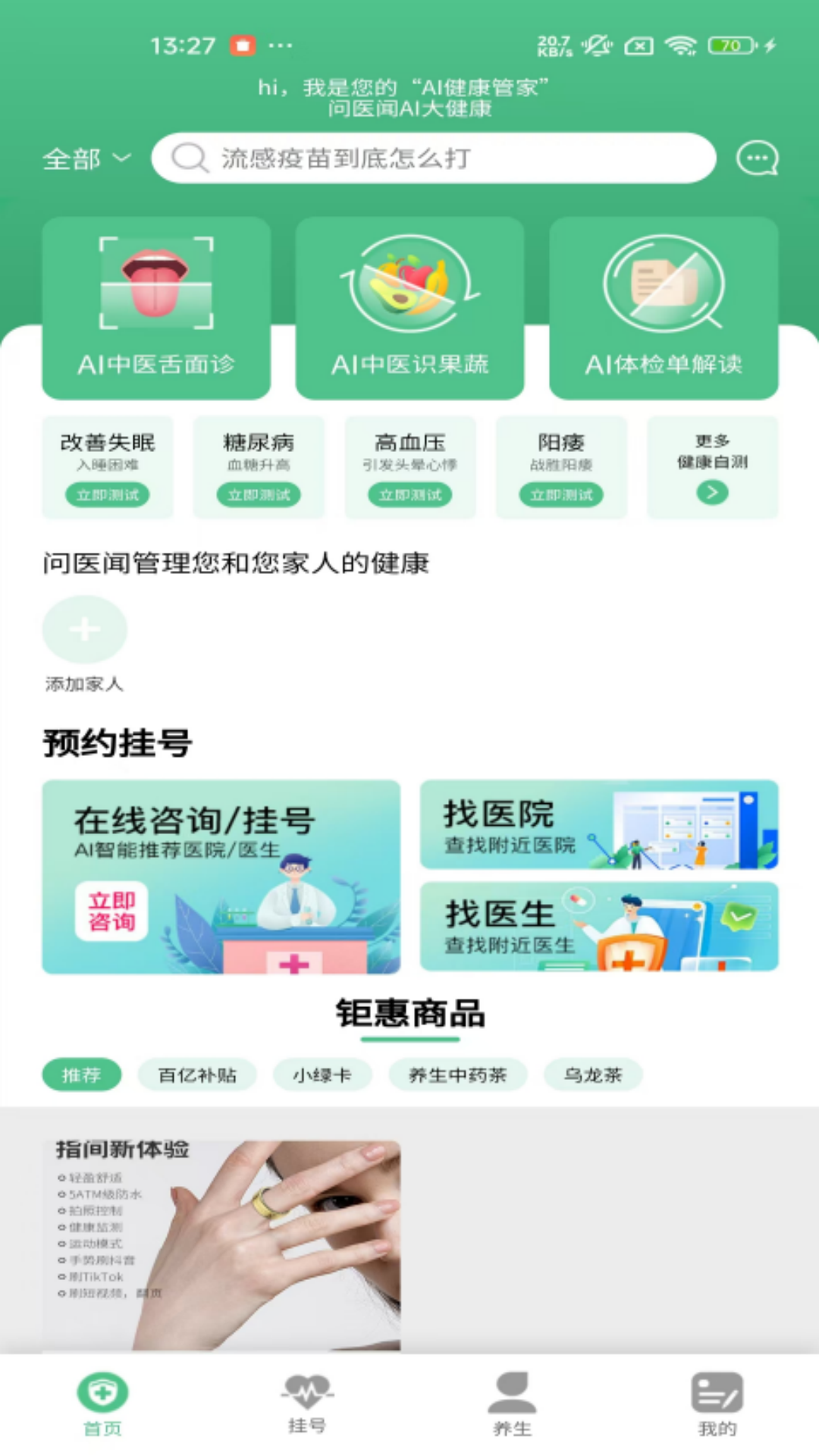Image resolution: width=819 pixels, height=1456 pixels.
Task: Expand the 全部 category dropdown
Action: pos(86,159)
